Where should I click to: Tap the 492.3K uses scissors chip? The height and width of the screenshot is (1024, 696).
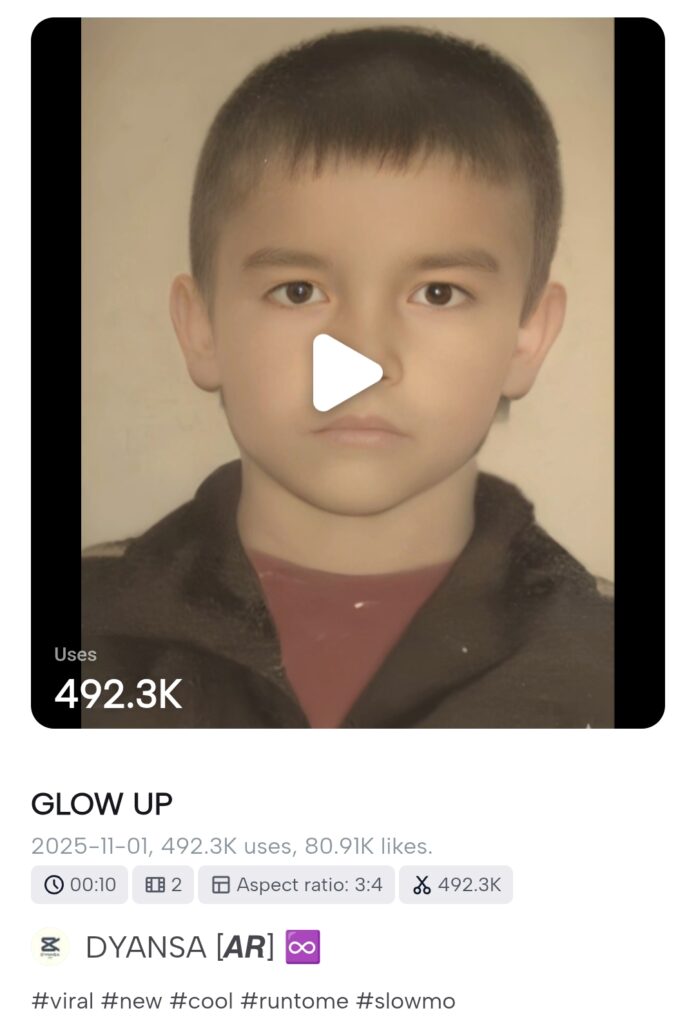pyautogui.click(x=456, y=885)
